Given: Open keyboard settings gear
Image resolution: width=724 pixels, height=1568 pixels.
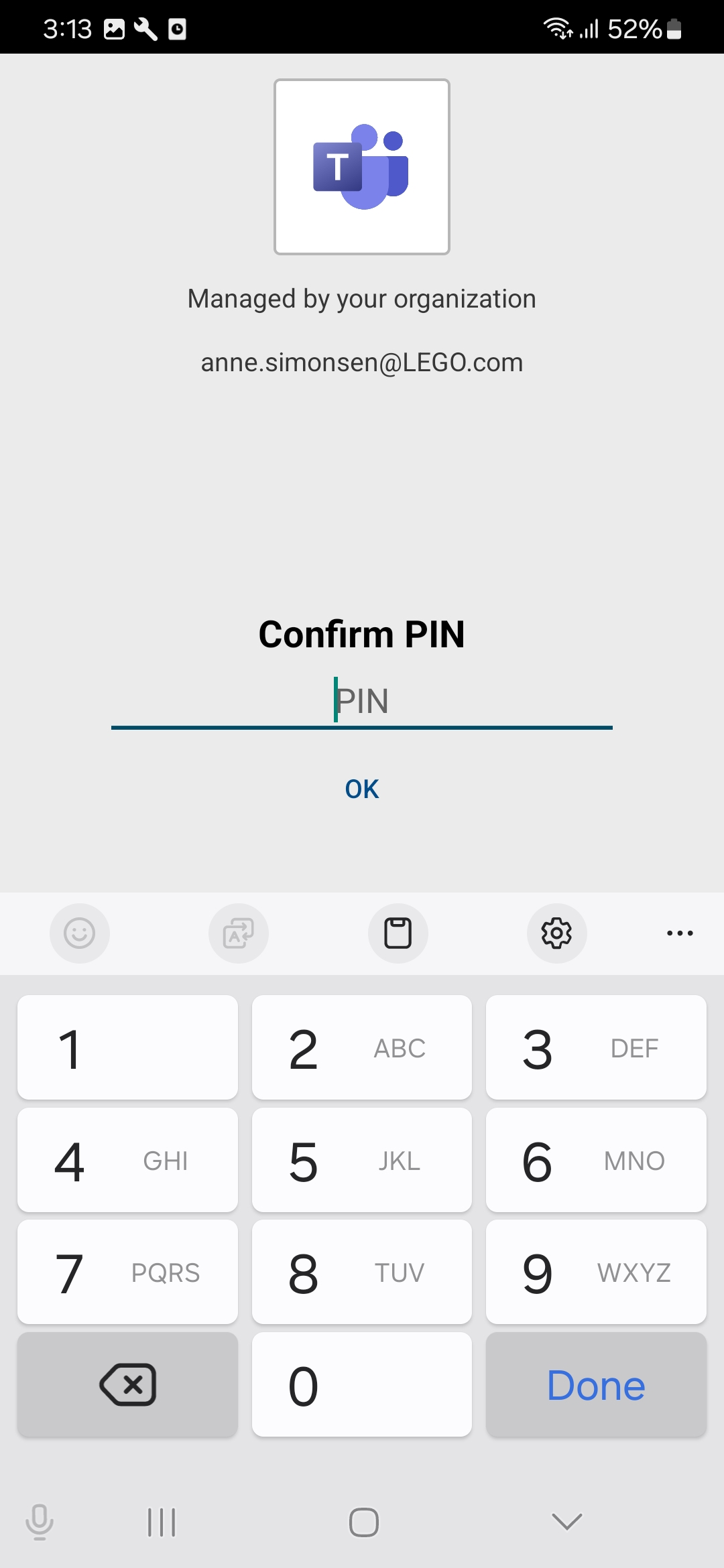Looking at the screenshot, I should 556,933.
